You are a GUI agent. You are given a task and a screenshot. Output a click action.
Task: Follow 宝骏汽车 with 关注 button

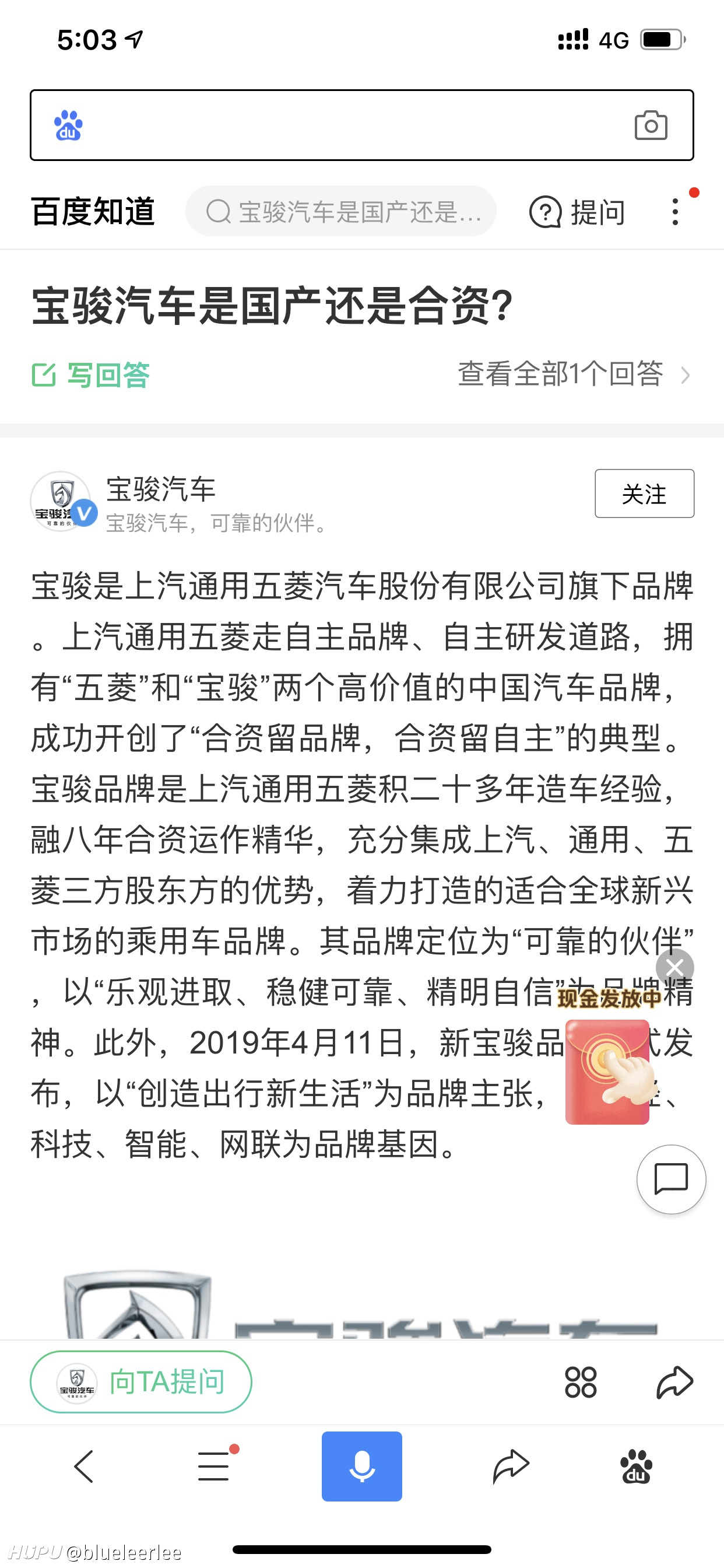click(644, 494)
